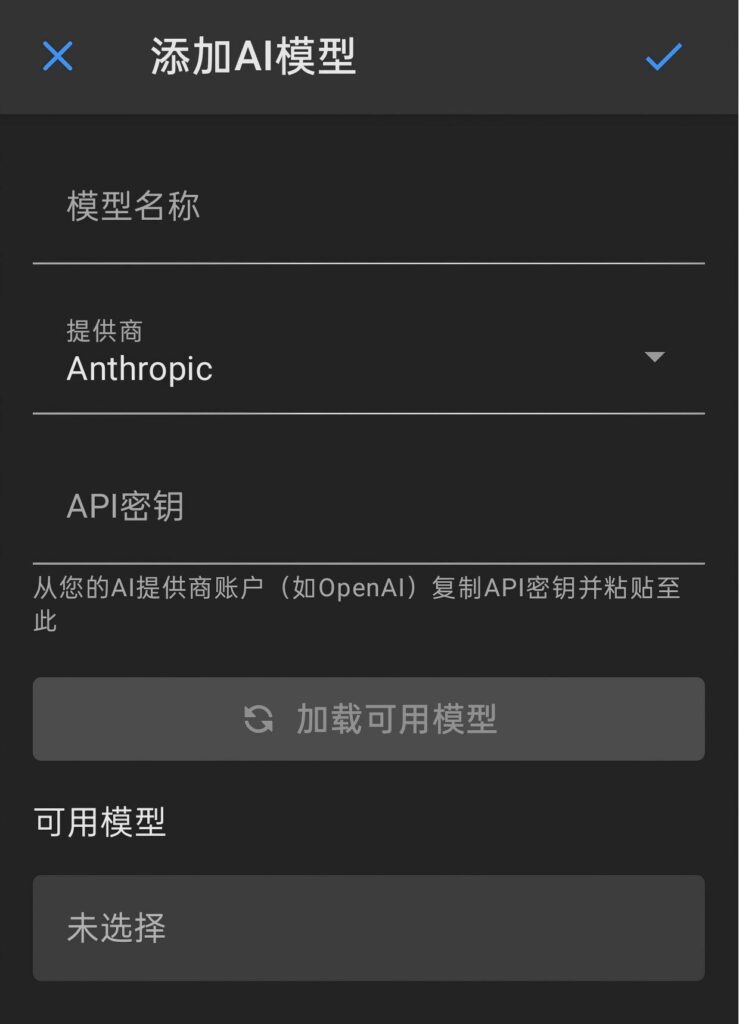Expand the available models list
This screenshot has height=1024, width=739.
tap(370, 927)
